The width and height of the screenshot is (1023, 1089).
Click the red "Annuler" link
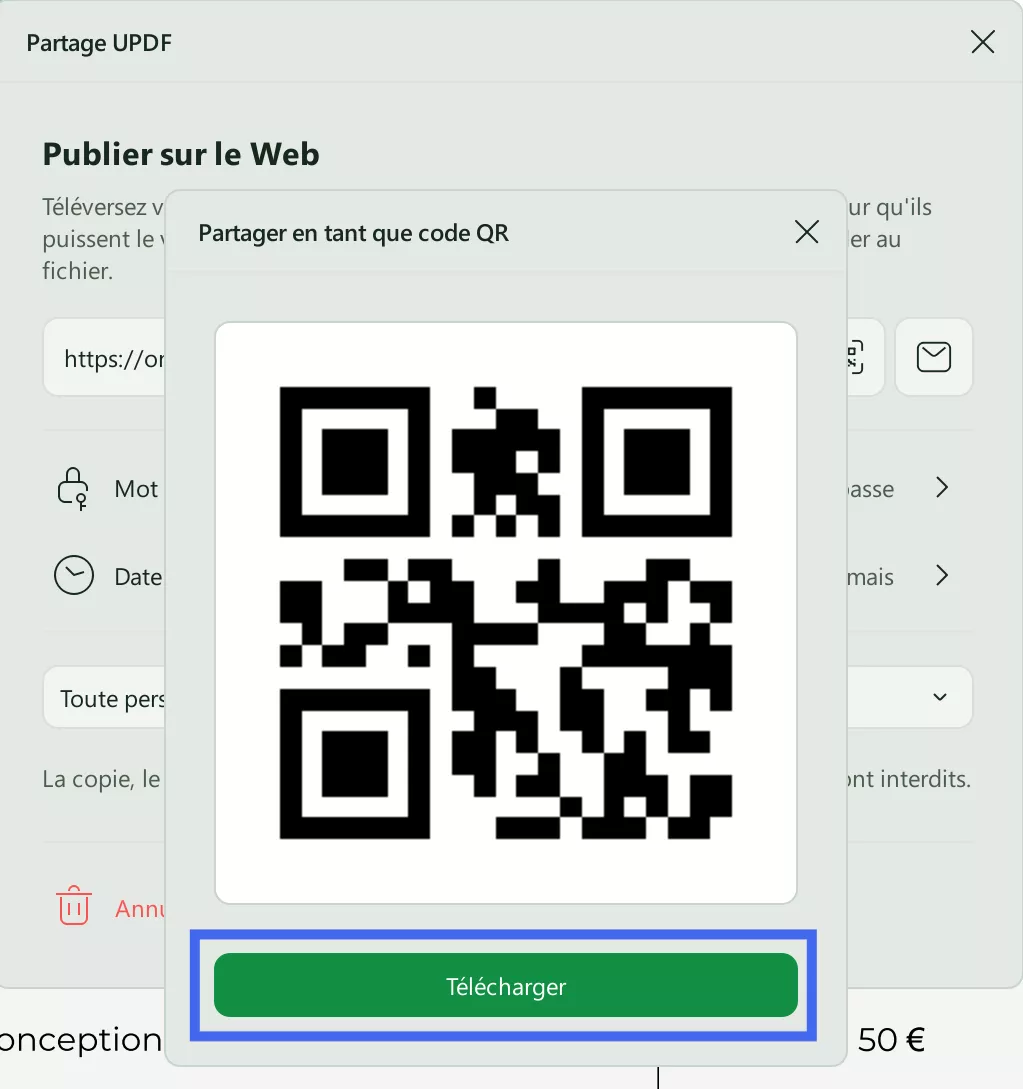140,908
